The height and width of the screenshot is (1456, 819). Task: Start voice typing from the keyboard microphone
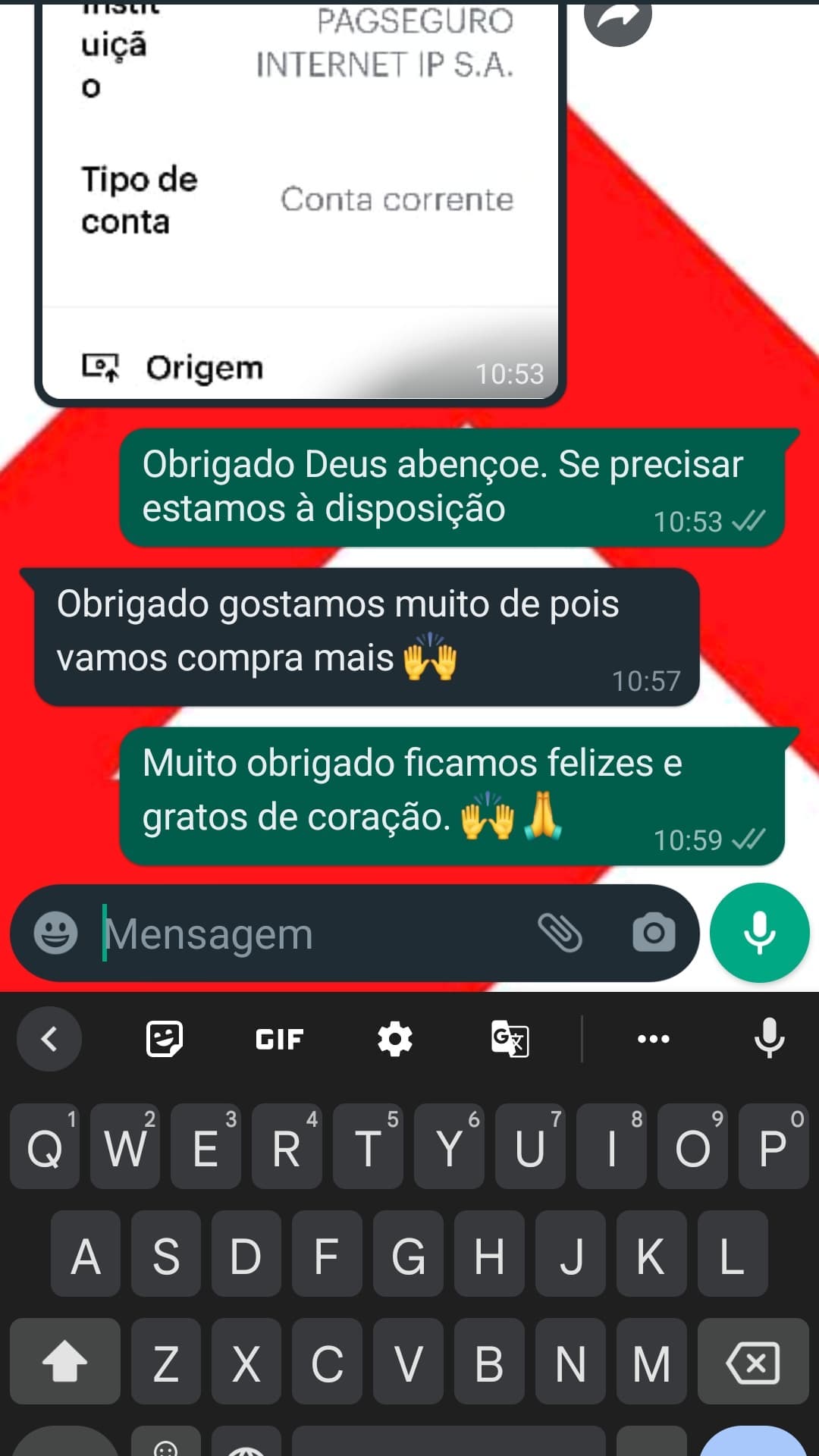(769, 1038)
